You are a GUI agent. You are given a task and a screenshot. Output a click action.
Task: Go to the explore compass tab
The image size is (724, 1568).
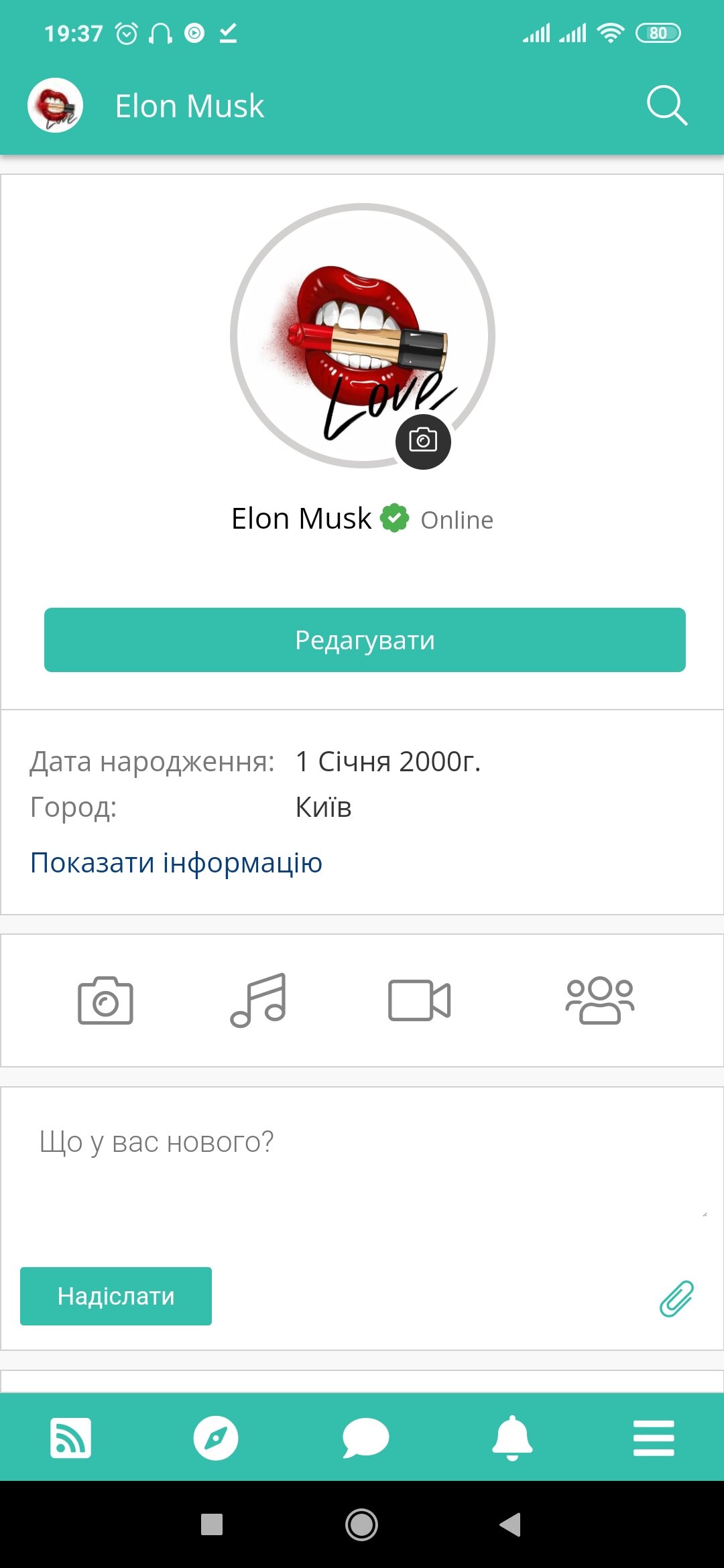click(216, 1438)
